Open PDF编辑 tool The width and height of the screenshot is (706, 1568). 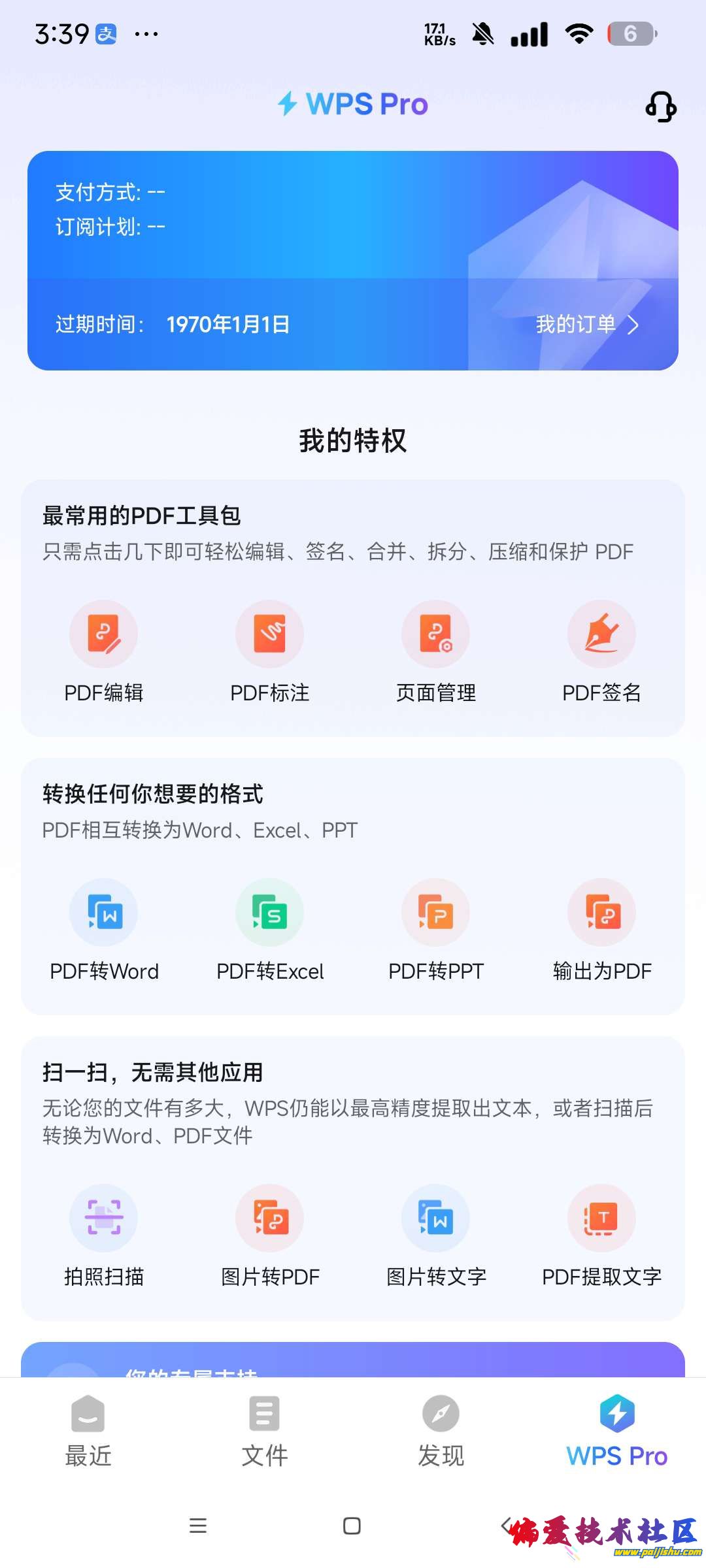coord(103,634)
